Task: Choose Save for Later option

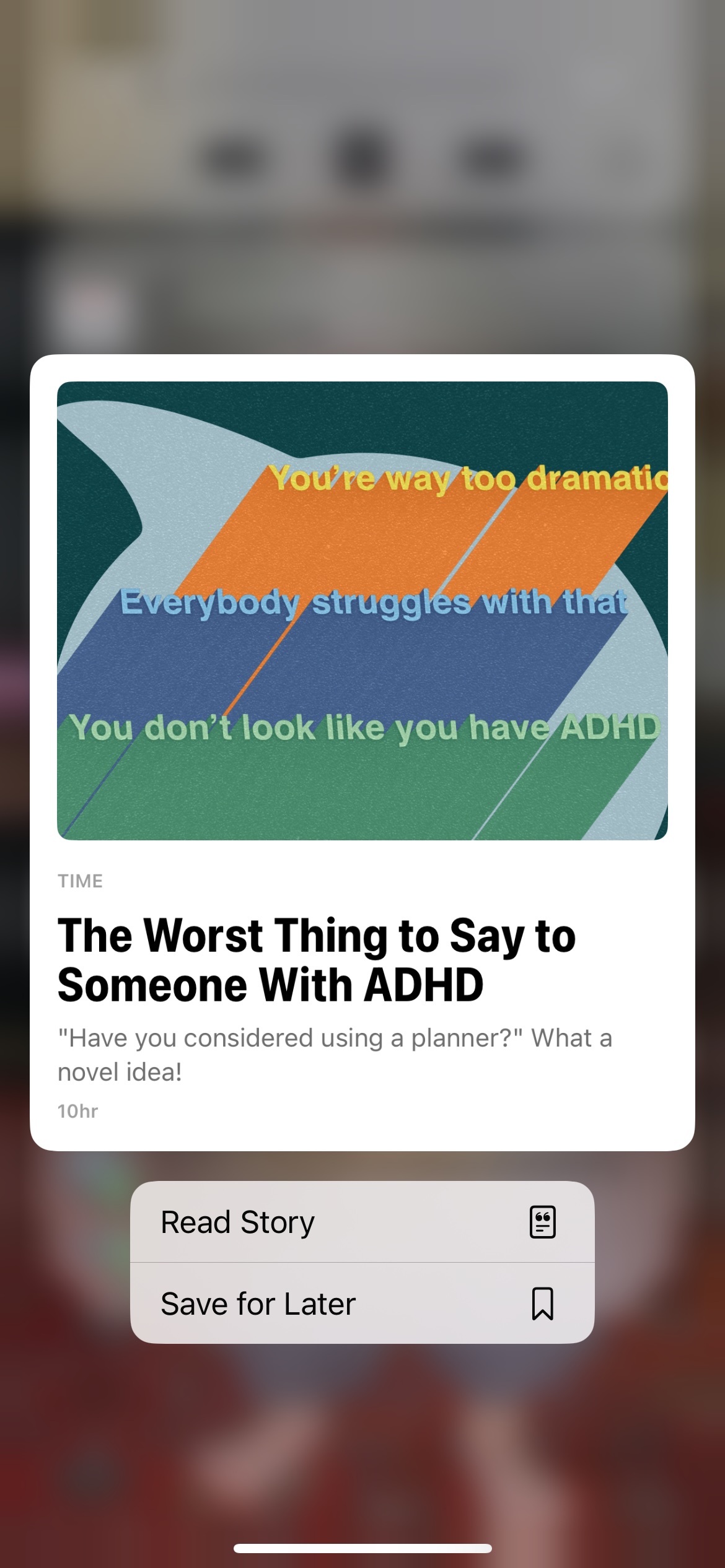Action: (362, 1303)
